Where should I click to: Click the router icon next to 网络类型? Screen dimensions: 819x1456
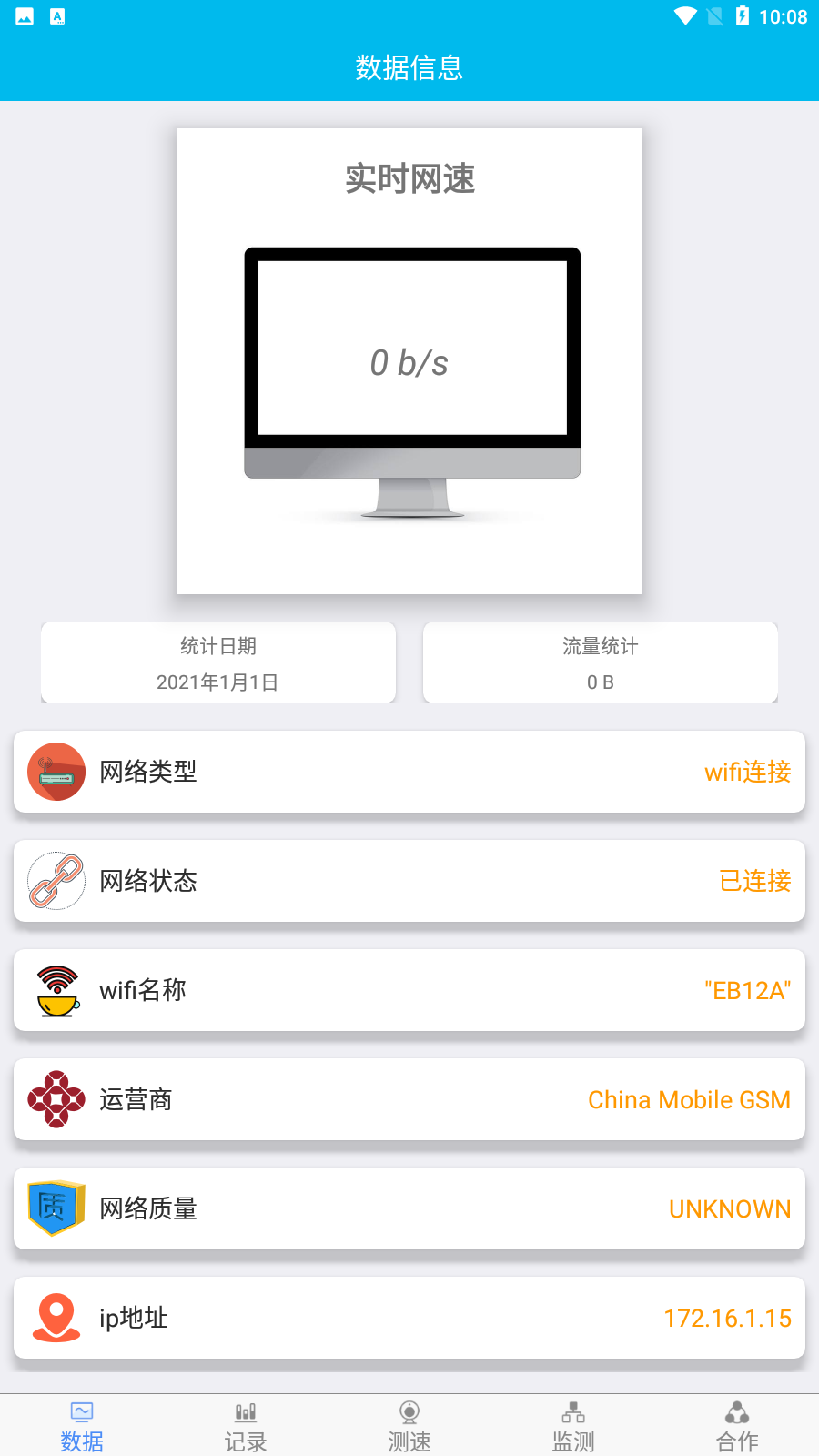pyautogui.click(x=56, y=772)
